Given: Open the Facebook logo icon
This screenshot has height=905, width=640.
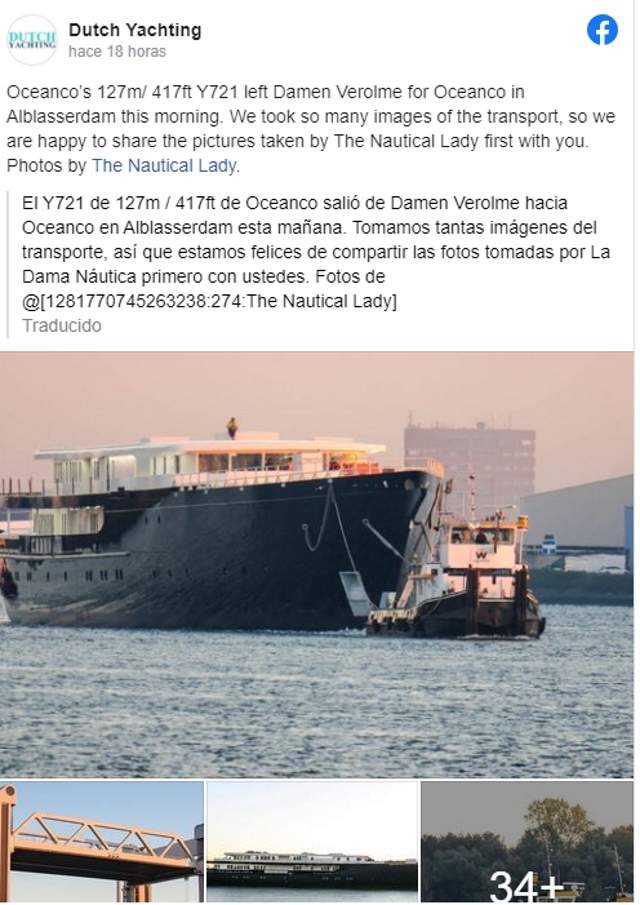Looking at the screenshot, I should pyautogui.click(x=602, y=30).
